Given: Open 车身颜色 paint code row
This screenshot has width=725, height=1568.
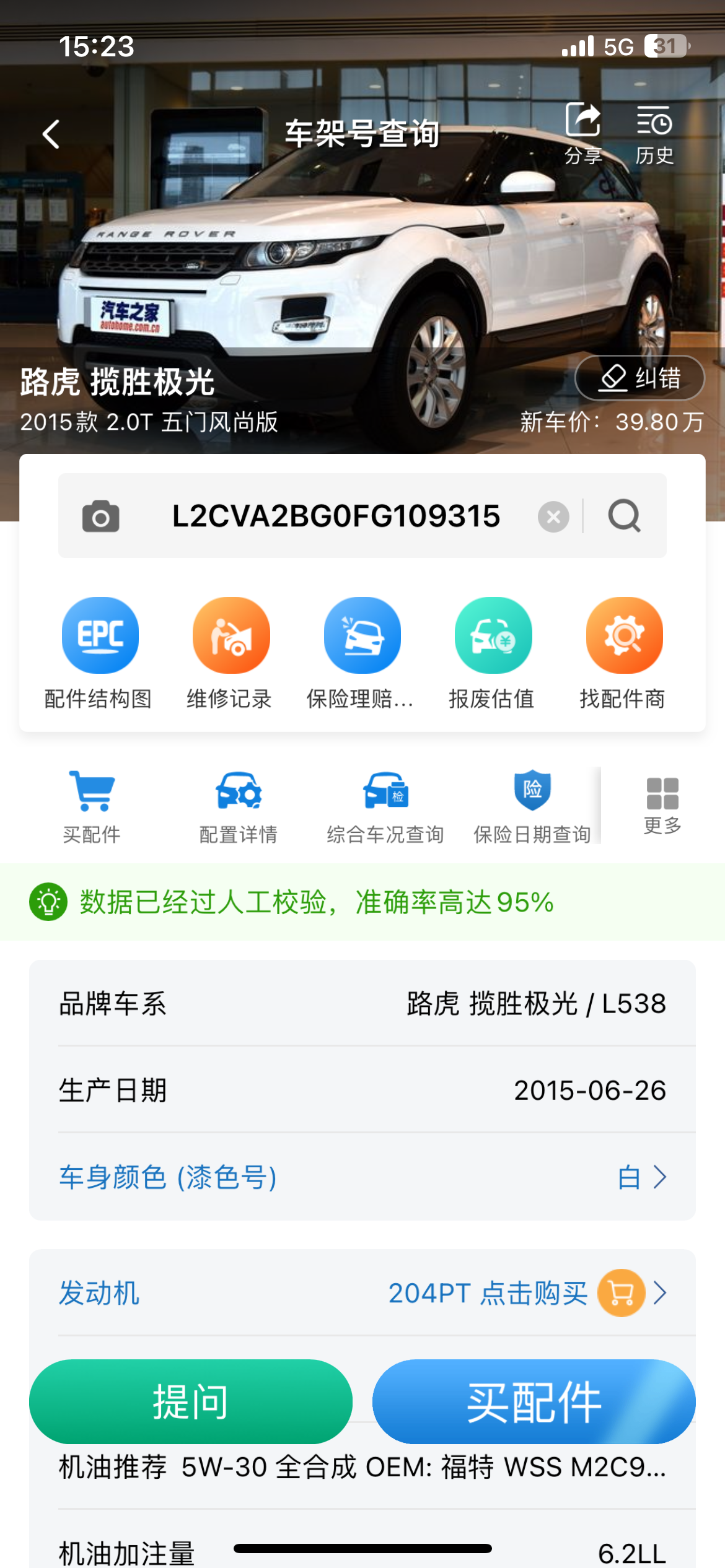Looking at the screenshot, I should [x=362, y=1177].
